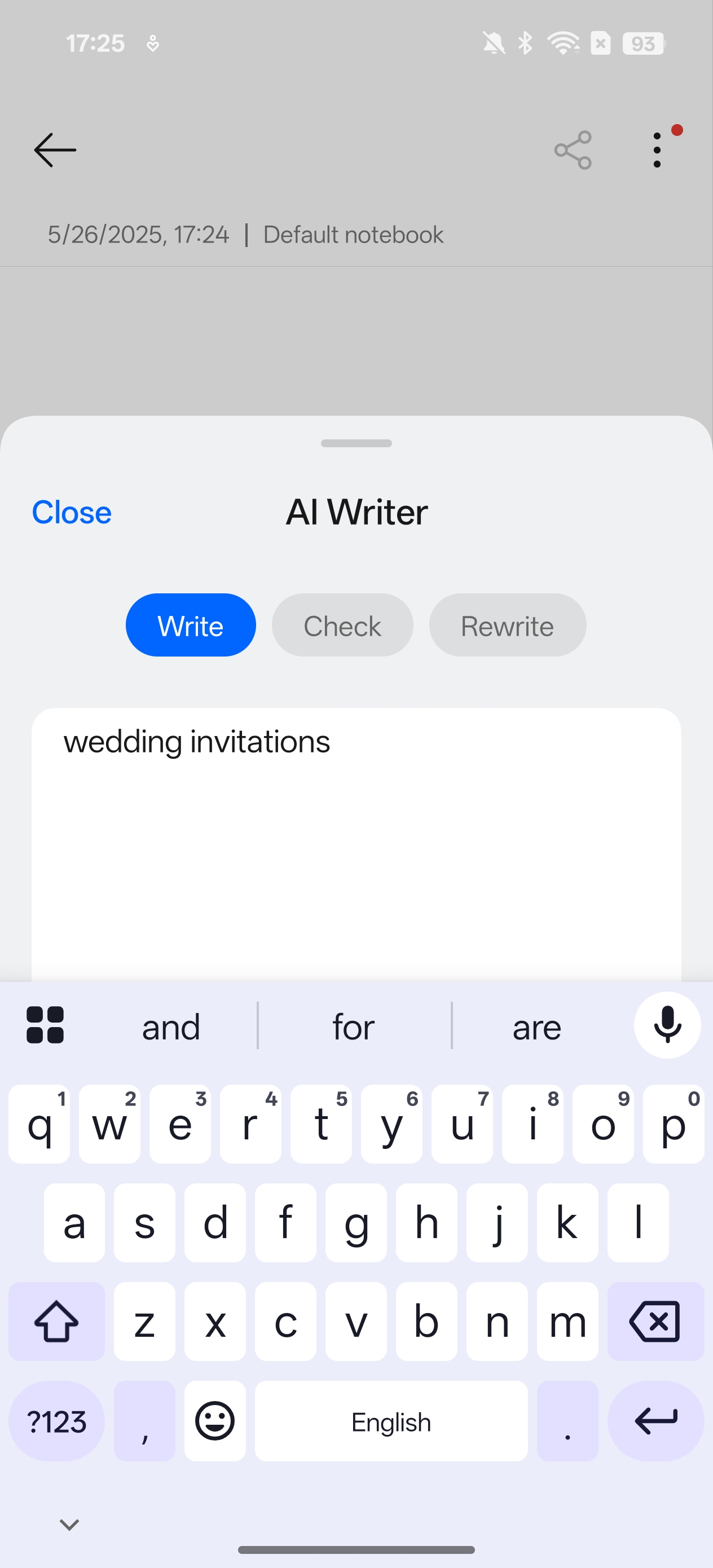Switch keyboard to ?123 symbols
This screenshot has height=1568, width=713.
56,1421
